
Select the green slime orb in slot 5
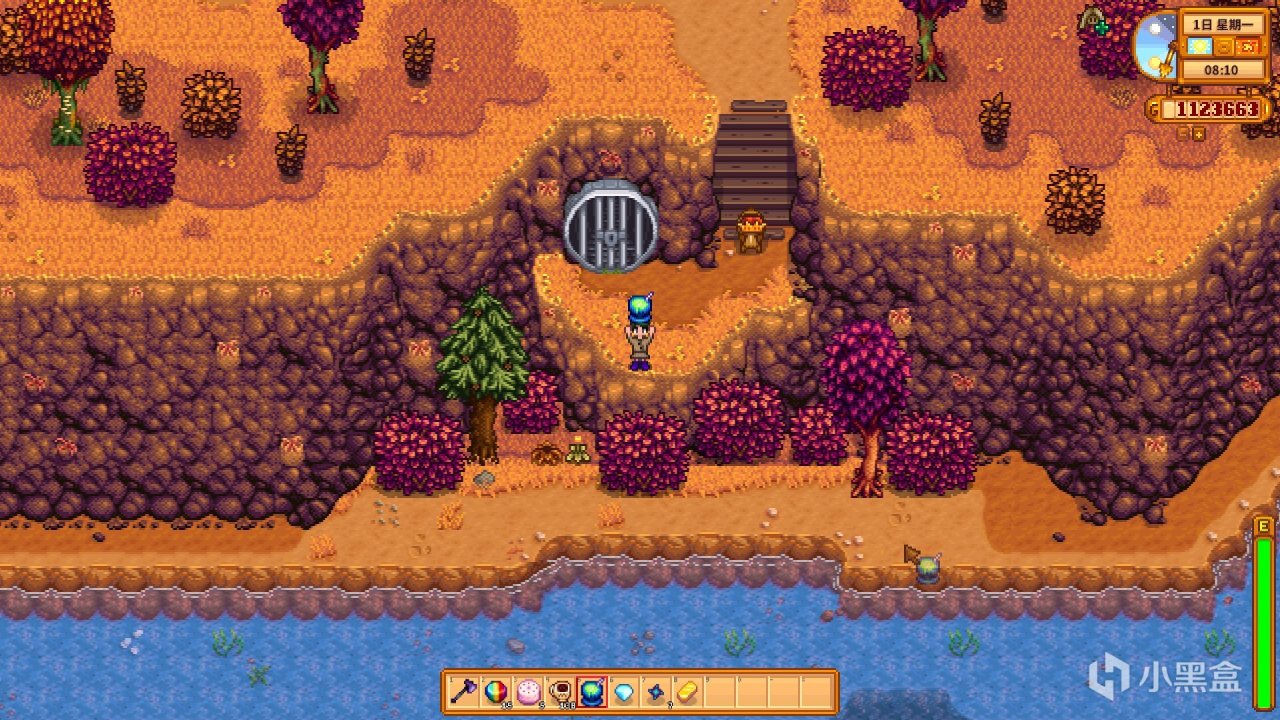click(x=592, y=691)
